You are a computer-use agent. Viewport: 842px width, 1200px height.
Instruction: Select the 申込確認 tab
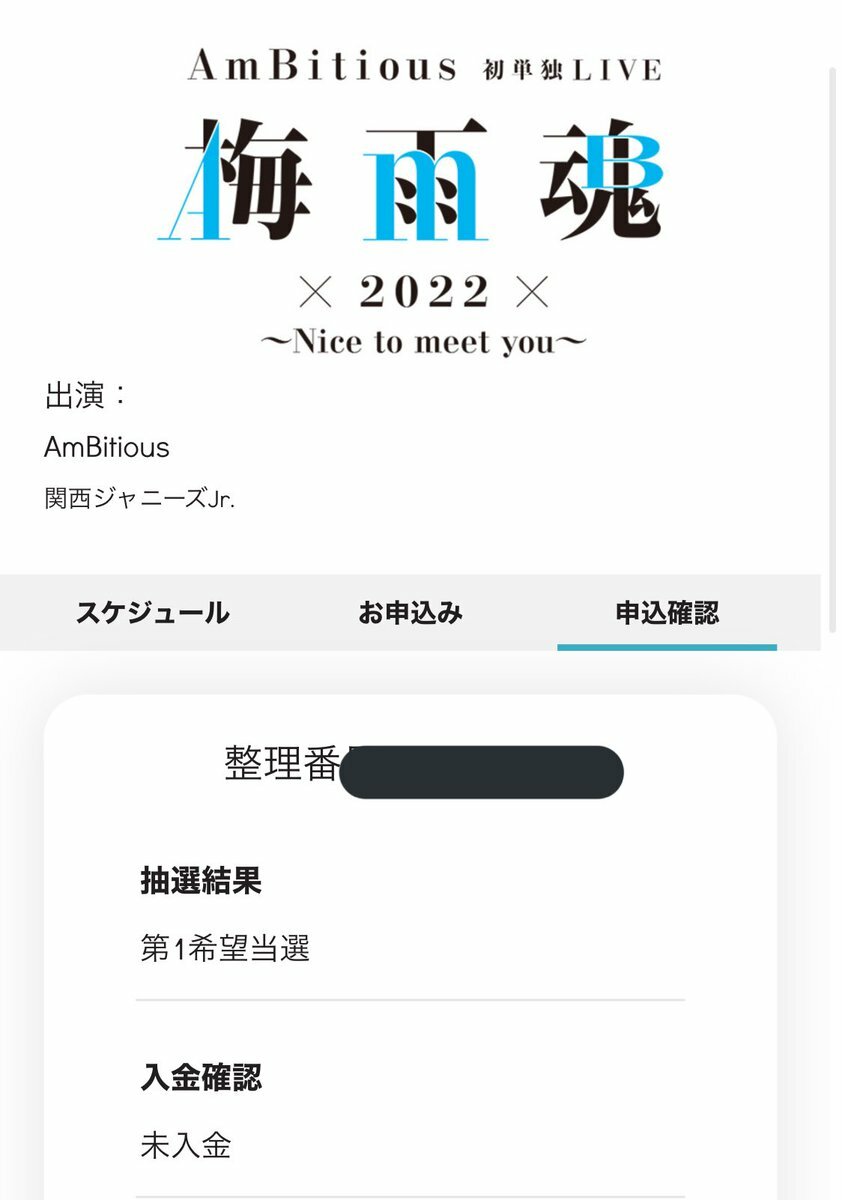pyautogui.click(x=667, y=613)
